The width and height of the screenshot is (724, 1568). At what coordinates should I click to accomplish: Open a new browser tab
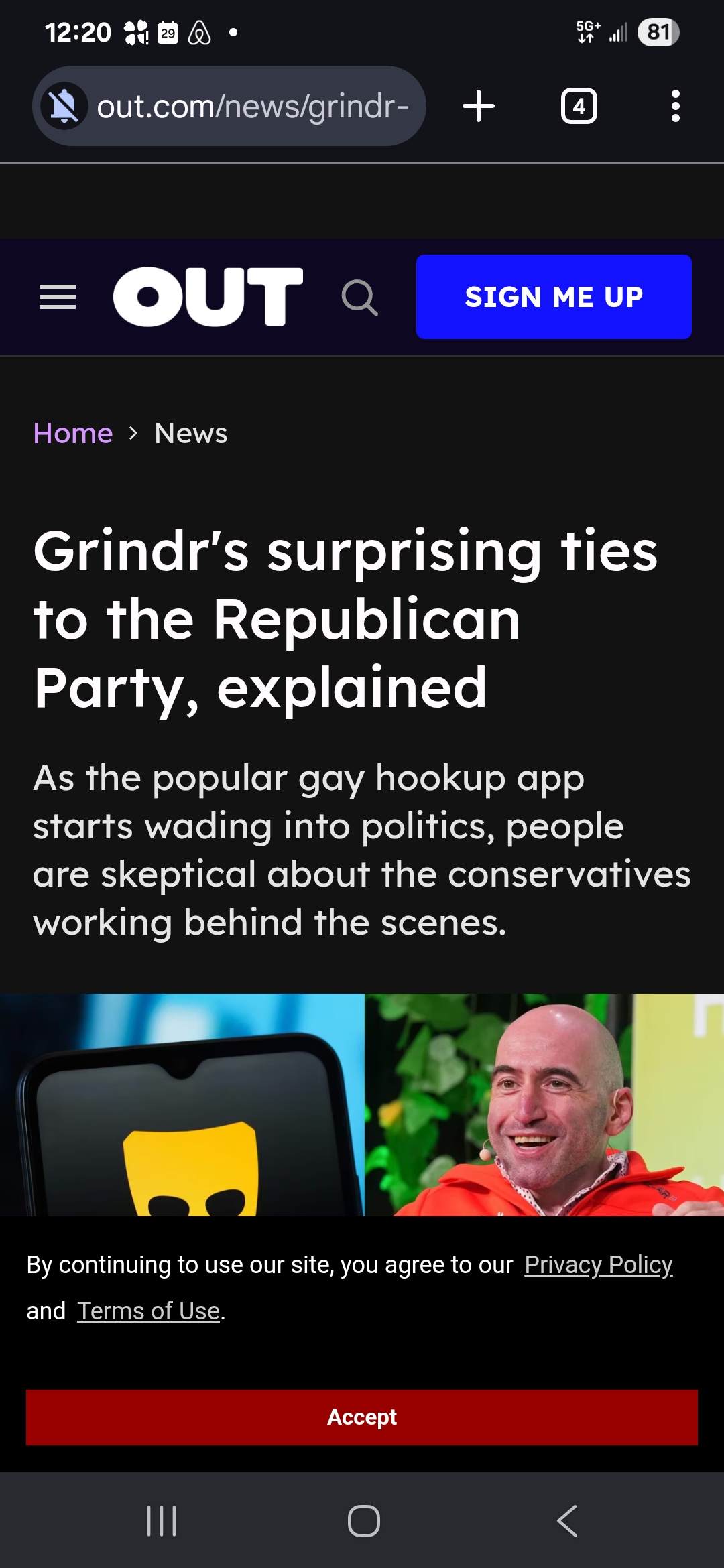[x=479, y=106]
